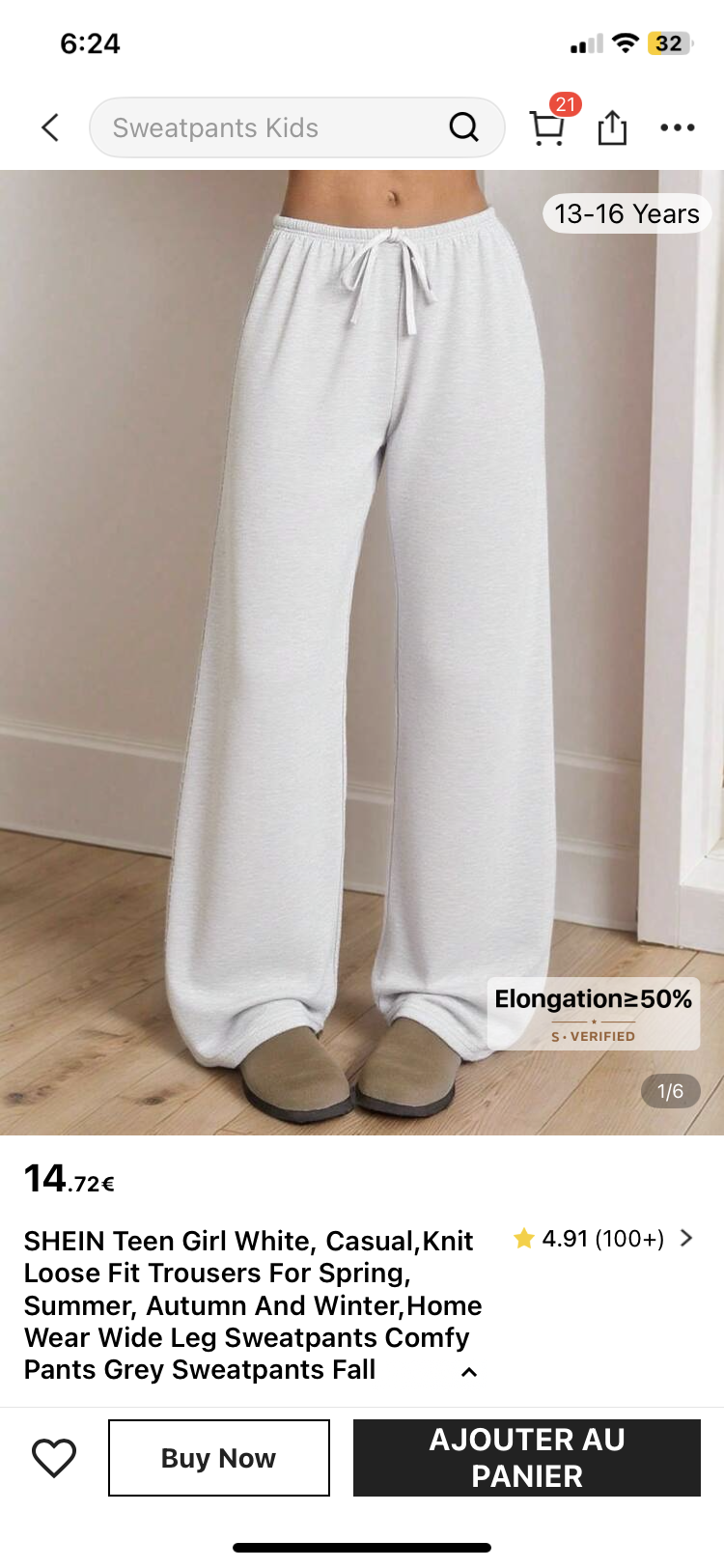The image size is (724, 1568).
Task: Open the sweatpants product photo
Action: (x=362, y=628)
